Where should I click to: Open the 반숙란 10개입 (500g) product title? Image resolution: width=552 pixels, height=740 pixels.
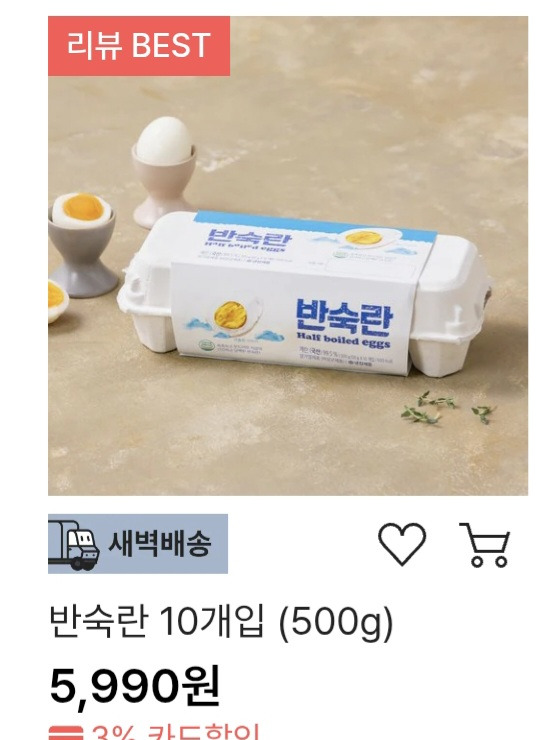221,622
